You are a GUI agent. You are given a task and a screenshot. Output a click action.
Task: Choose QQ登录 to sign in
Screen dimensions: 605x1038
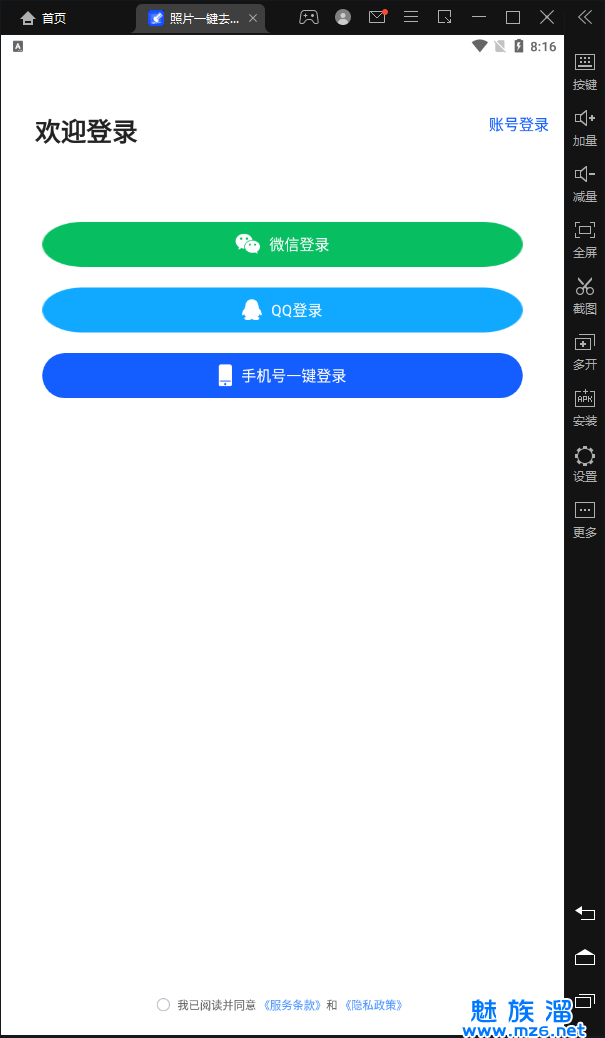(x=282, y=310)
